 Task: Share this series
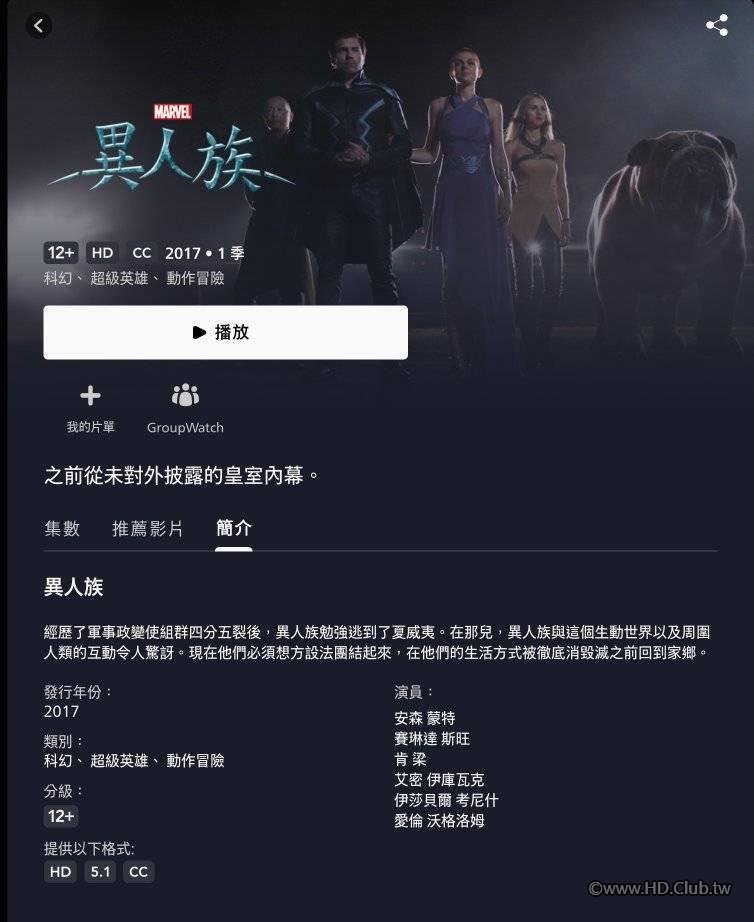coord(716,26)
